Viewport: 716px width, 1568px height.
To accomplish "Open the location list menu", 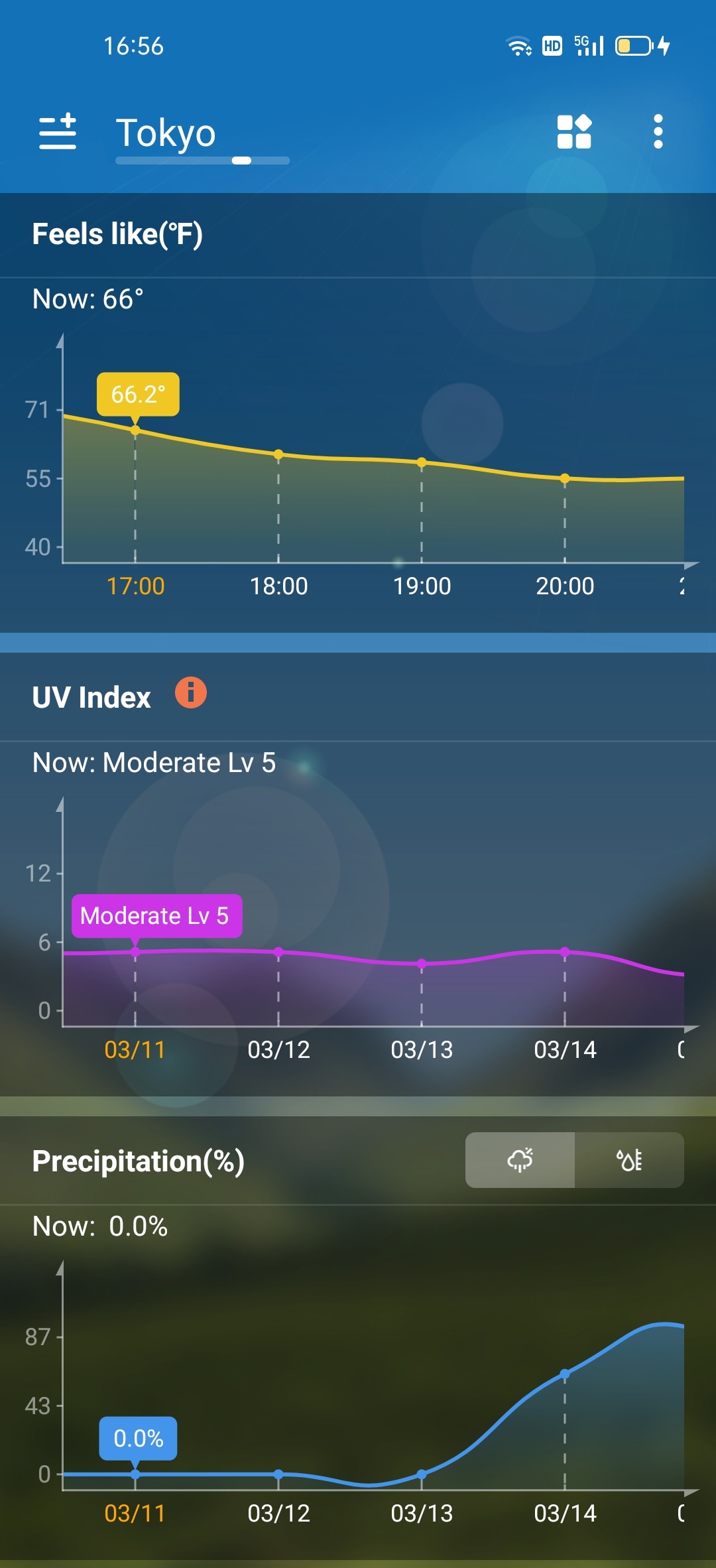I will coord(58,131).
